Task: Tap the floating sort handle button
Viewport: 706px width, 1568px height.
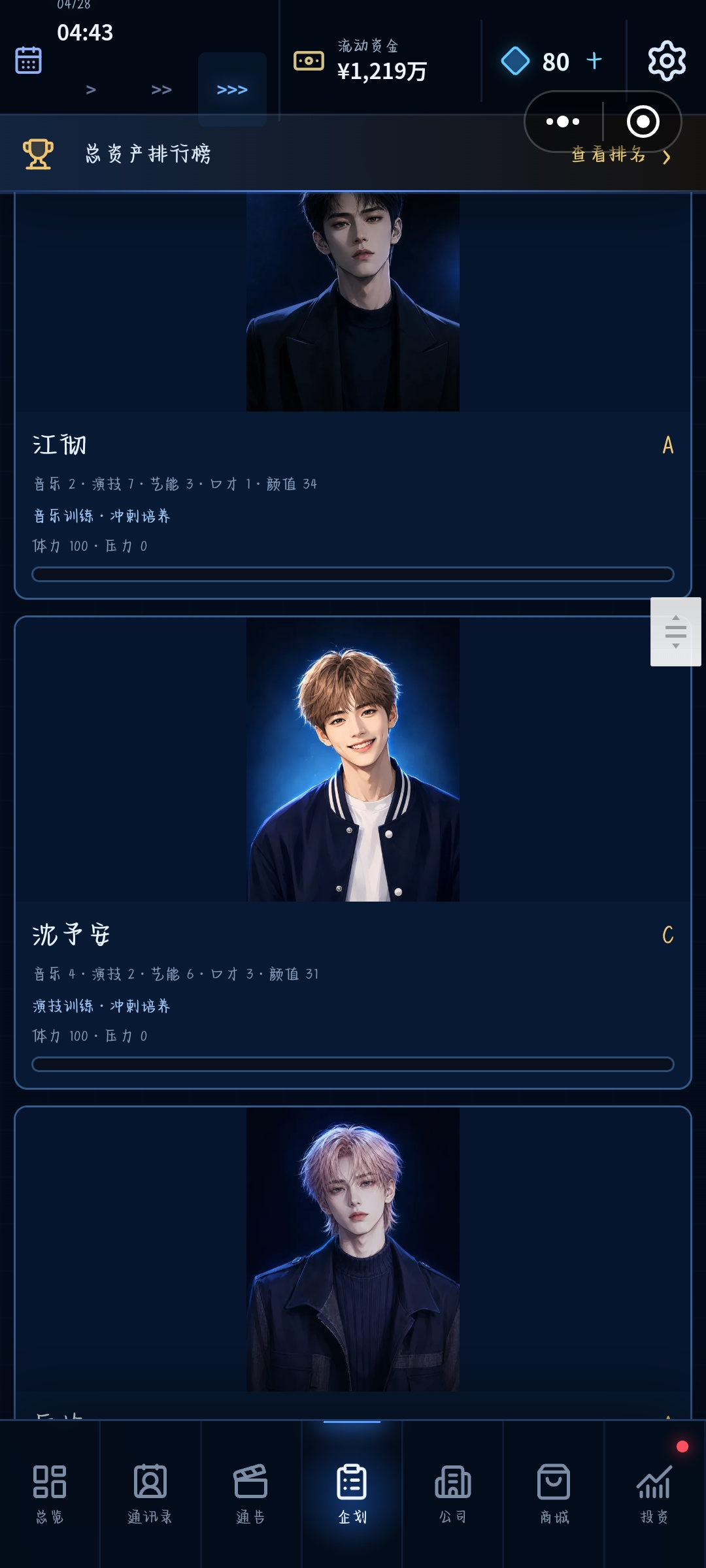Action: pos(676,632)
